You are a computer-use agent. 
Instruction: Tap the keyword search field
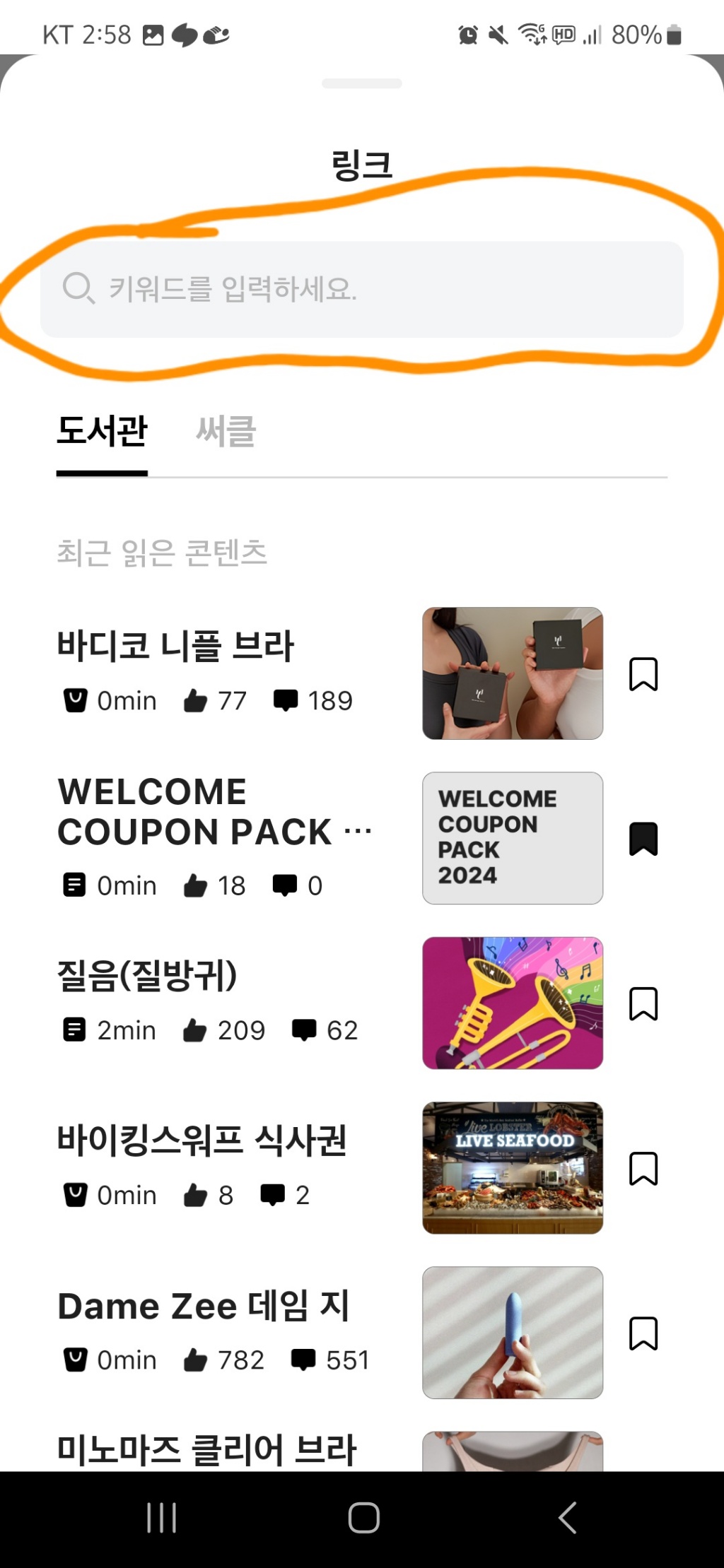pos(362,289)
